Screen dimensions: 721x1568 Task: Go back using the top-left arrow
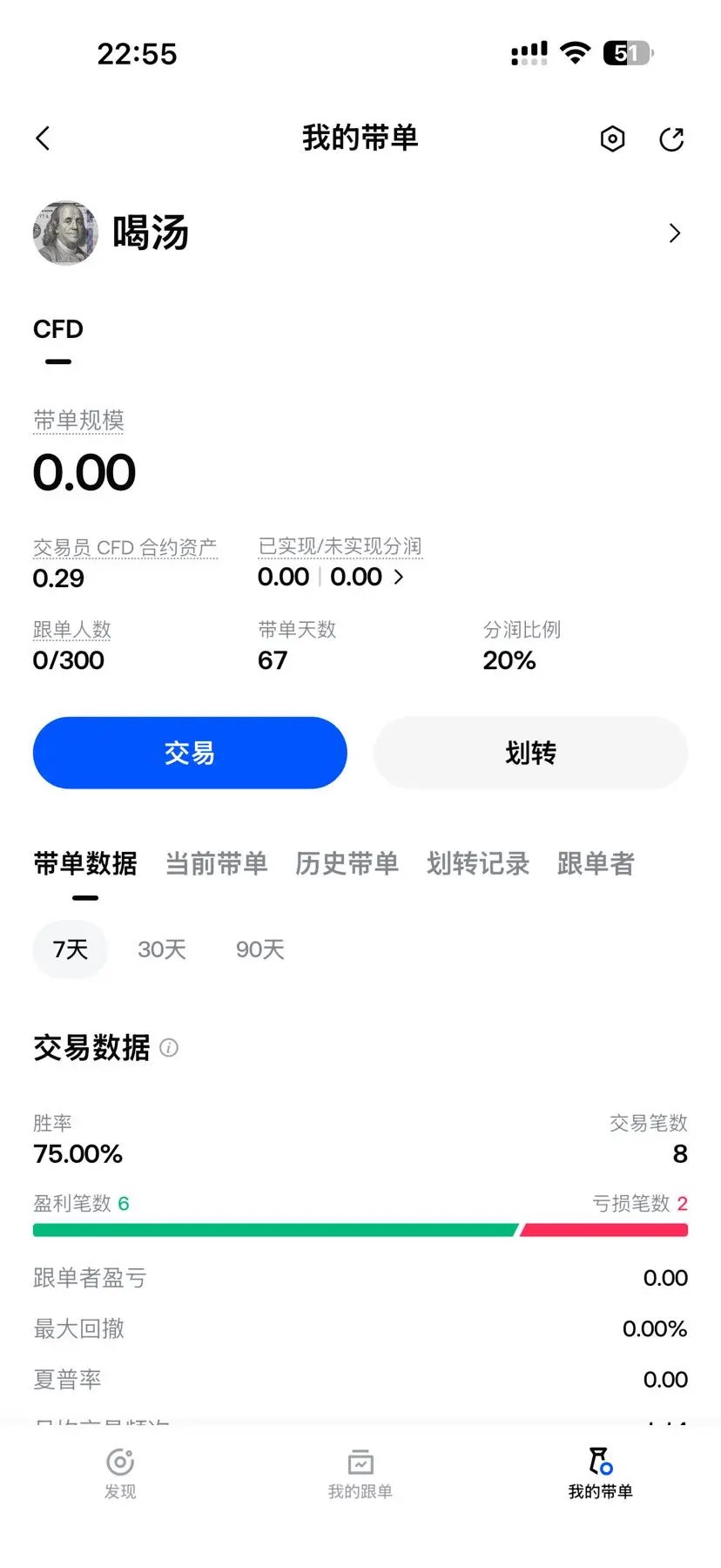point(43,139)
